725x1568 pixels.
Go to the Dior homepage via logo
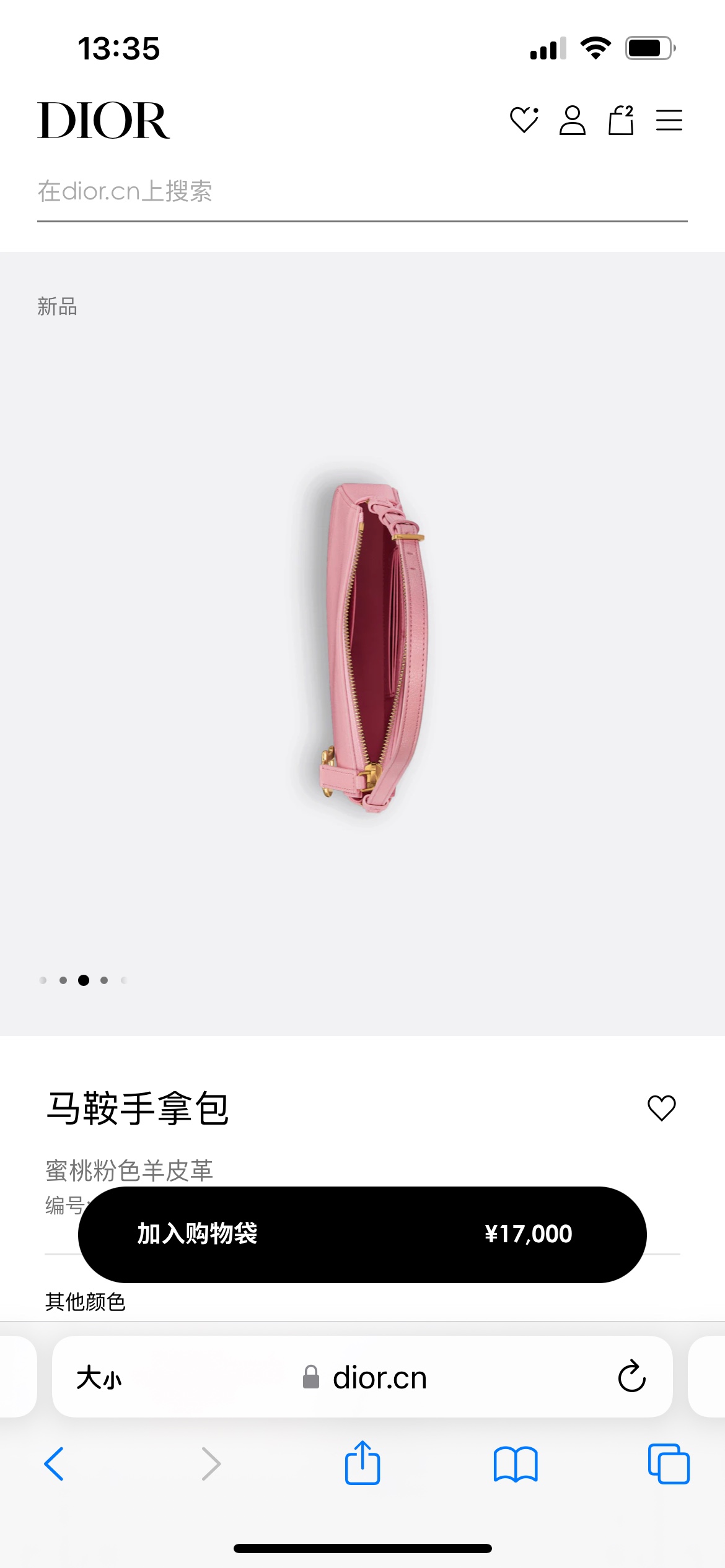click(x=103, y=120)
